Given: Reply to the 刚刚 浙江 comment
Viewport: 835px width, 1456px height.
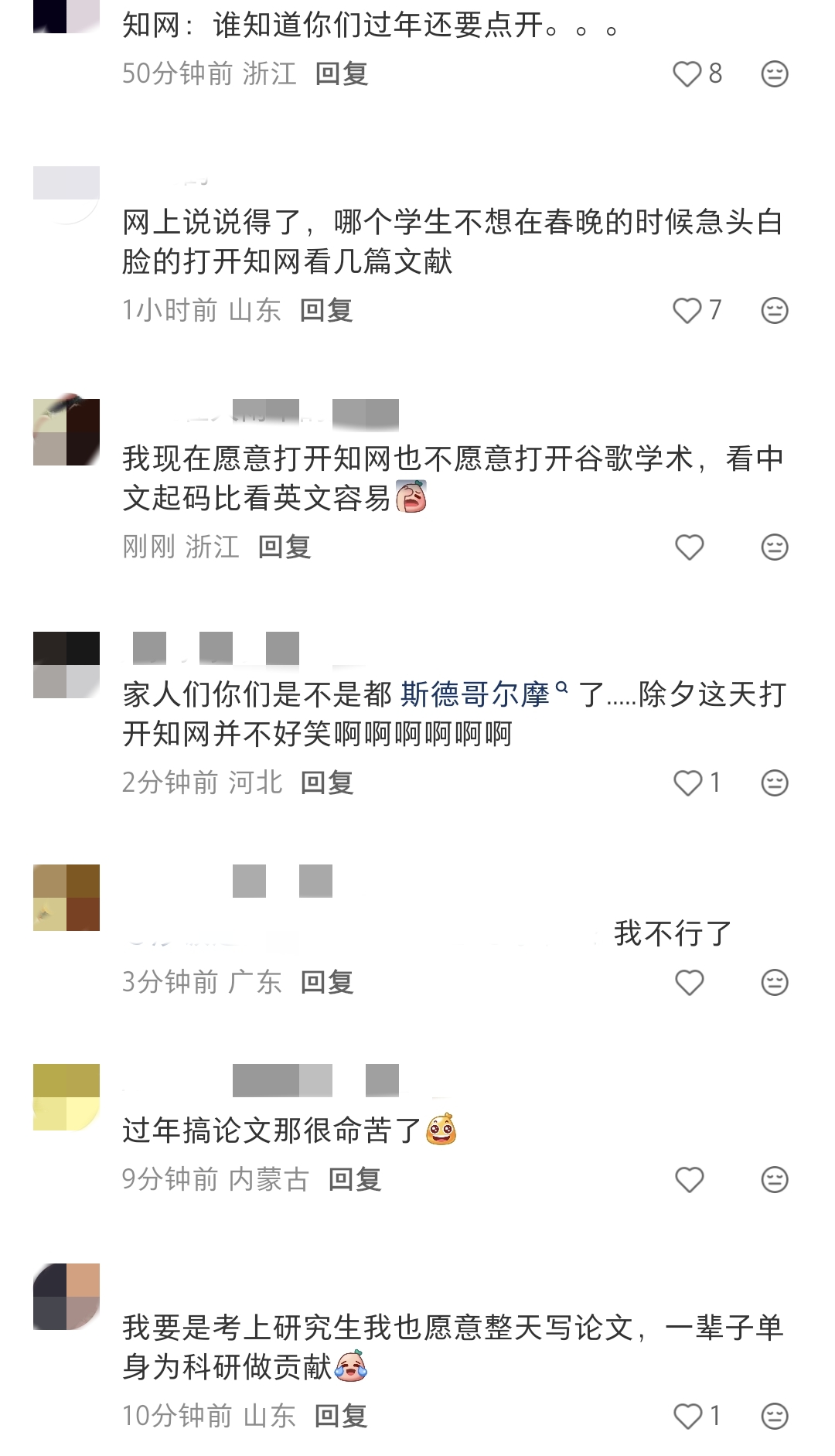Looking at the screenshot, I should [285, 547].
